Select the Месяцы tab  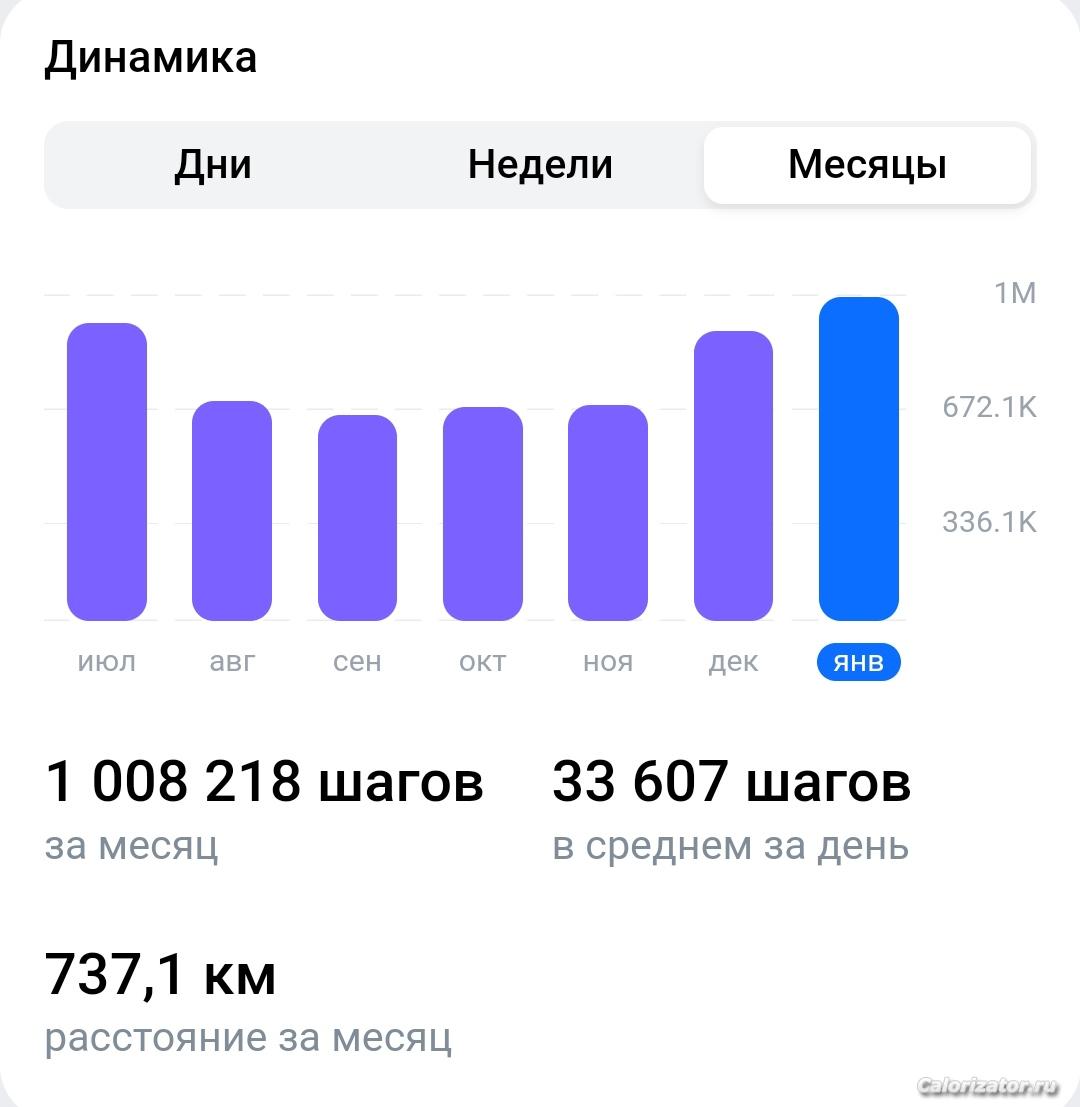[867, 165]
